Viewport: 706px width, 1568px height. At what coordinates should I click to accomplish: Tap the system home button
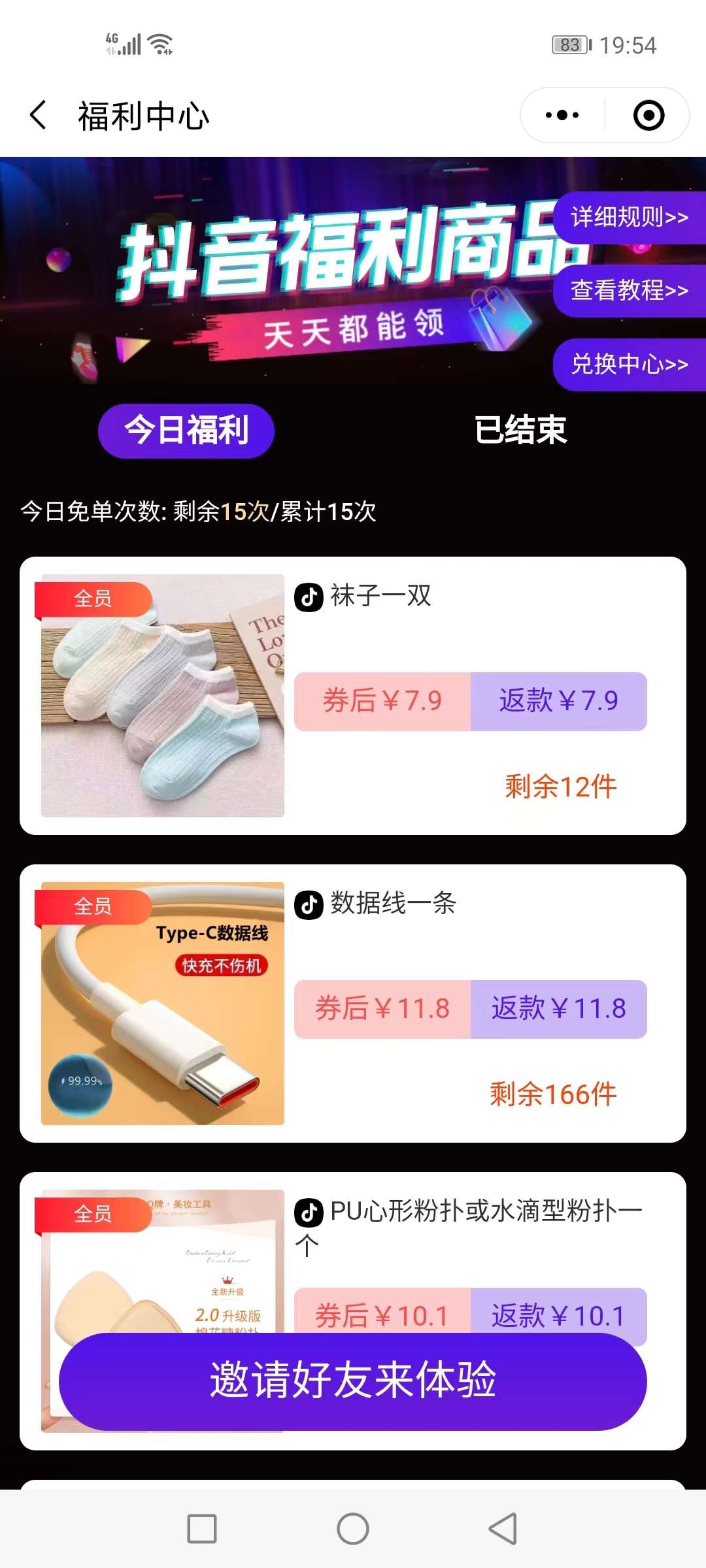point(353,1529)
